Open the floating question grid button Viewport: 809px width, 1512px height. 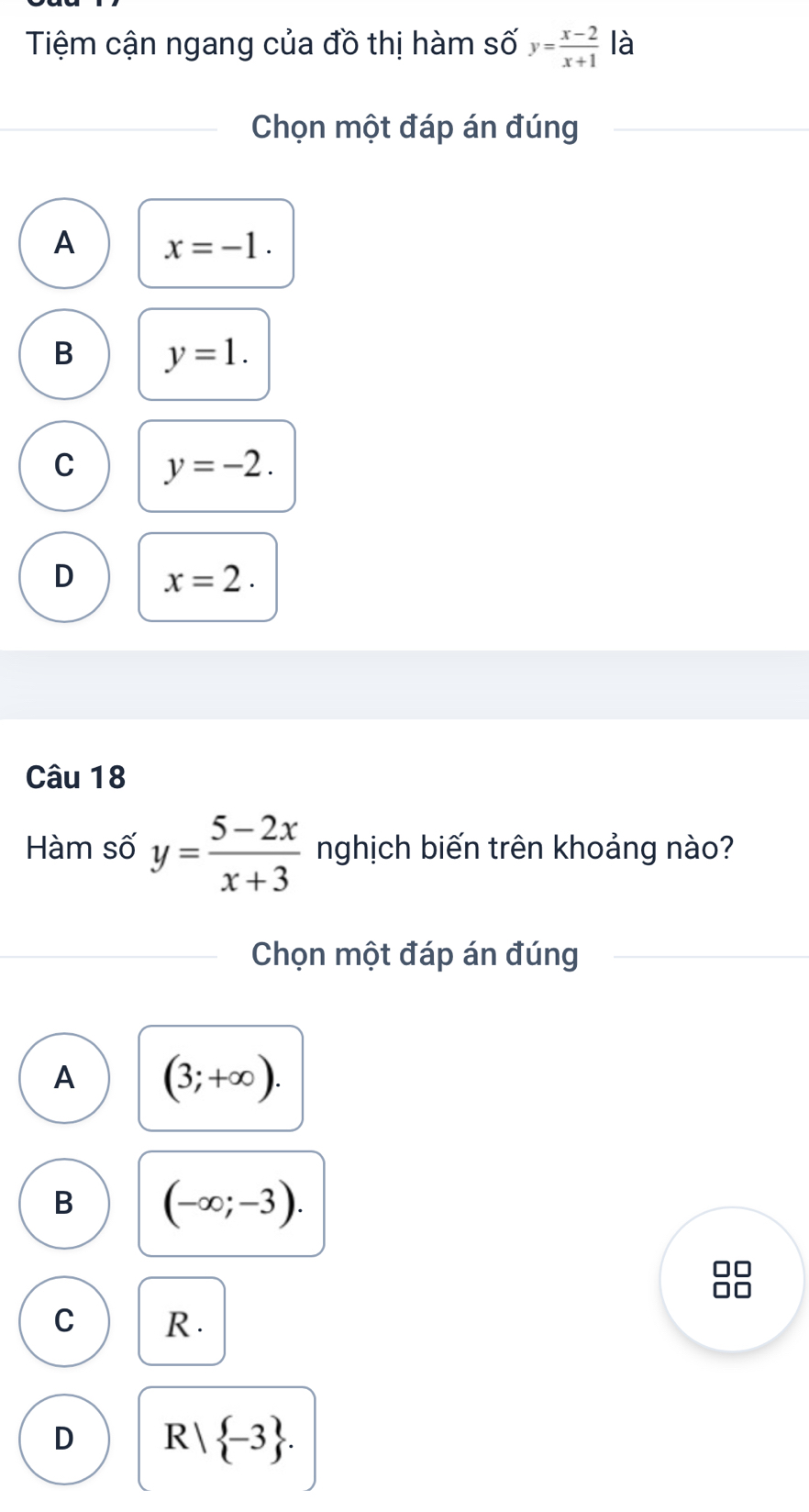(x=732, y=1279)
